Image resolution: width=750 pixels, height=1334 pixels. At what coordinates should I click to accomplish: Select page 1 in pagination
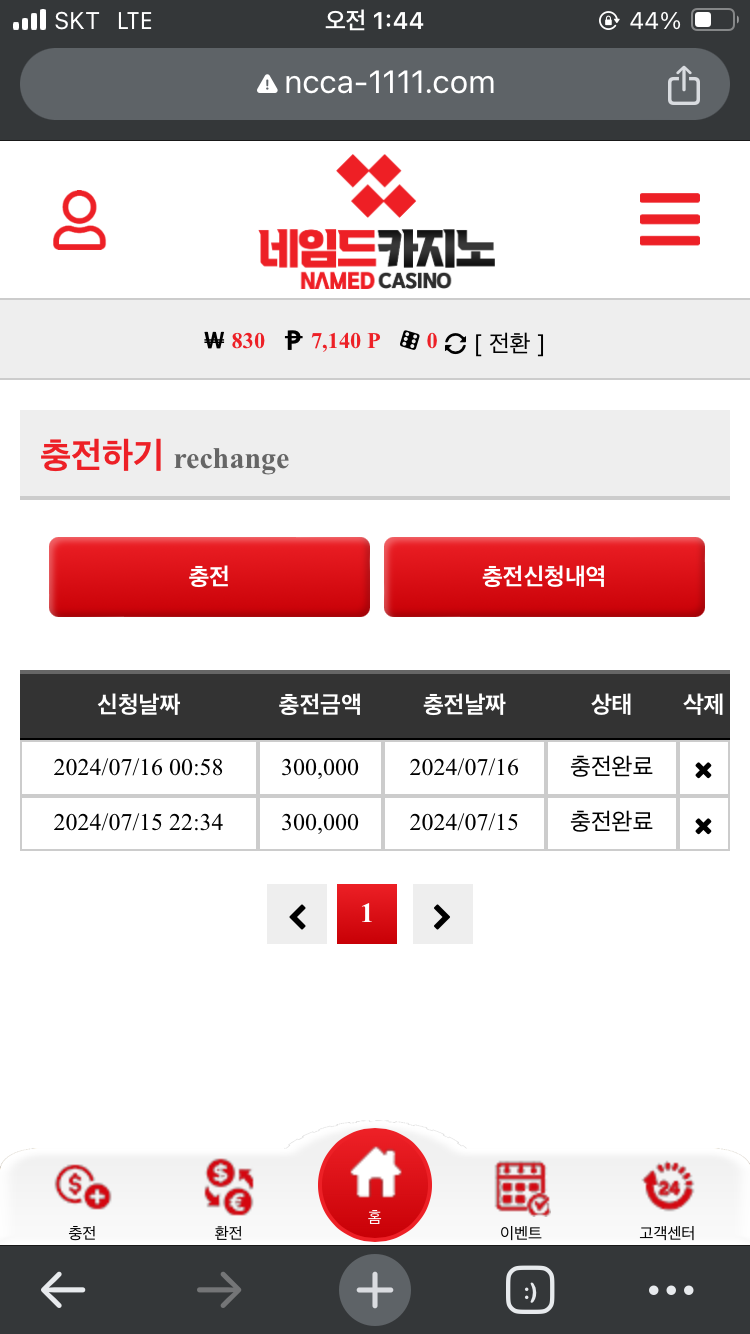367,914
